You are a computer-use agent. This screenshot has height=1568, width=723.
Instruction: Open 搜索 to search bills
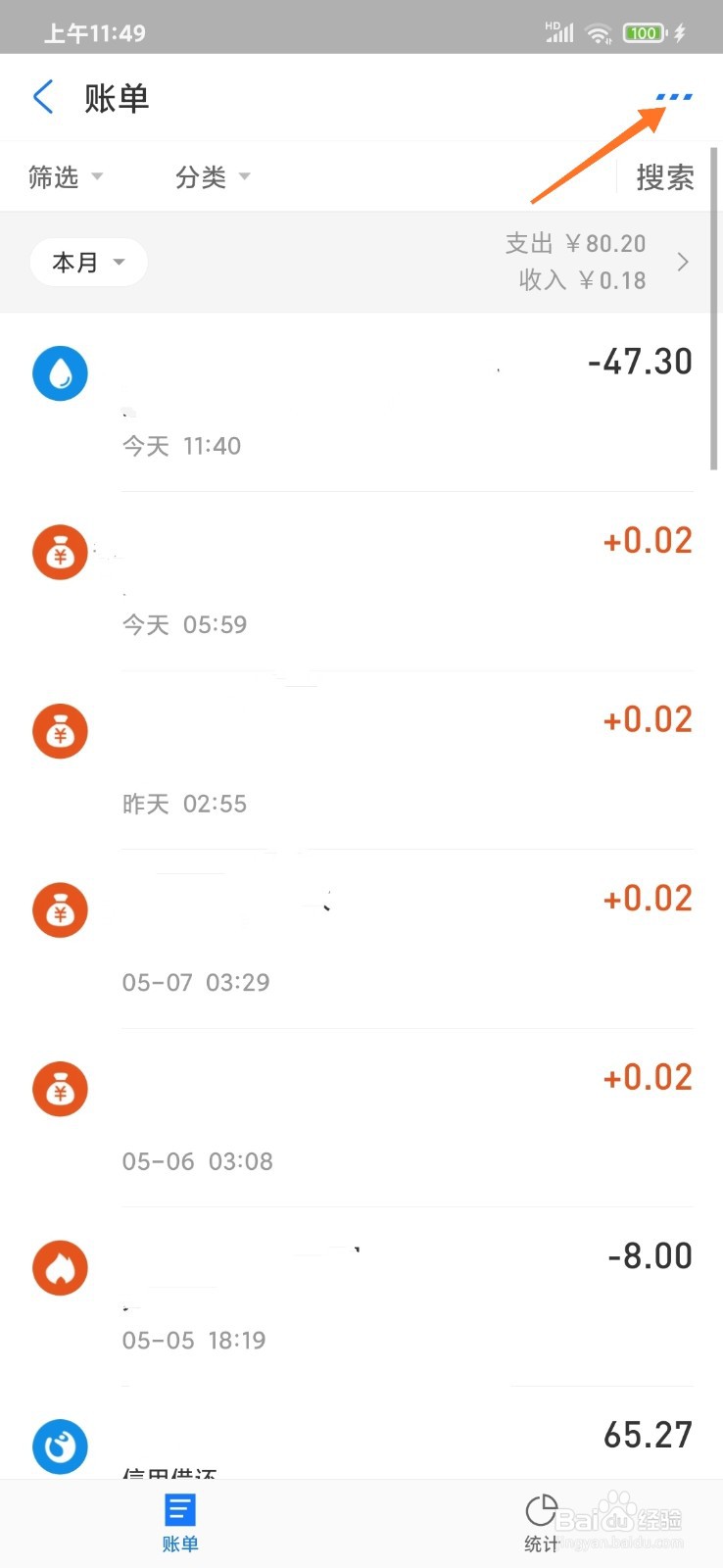point(665,177)
